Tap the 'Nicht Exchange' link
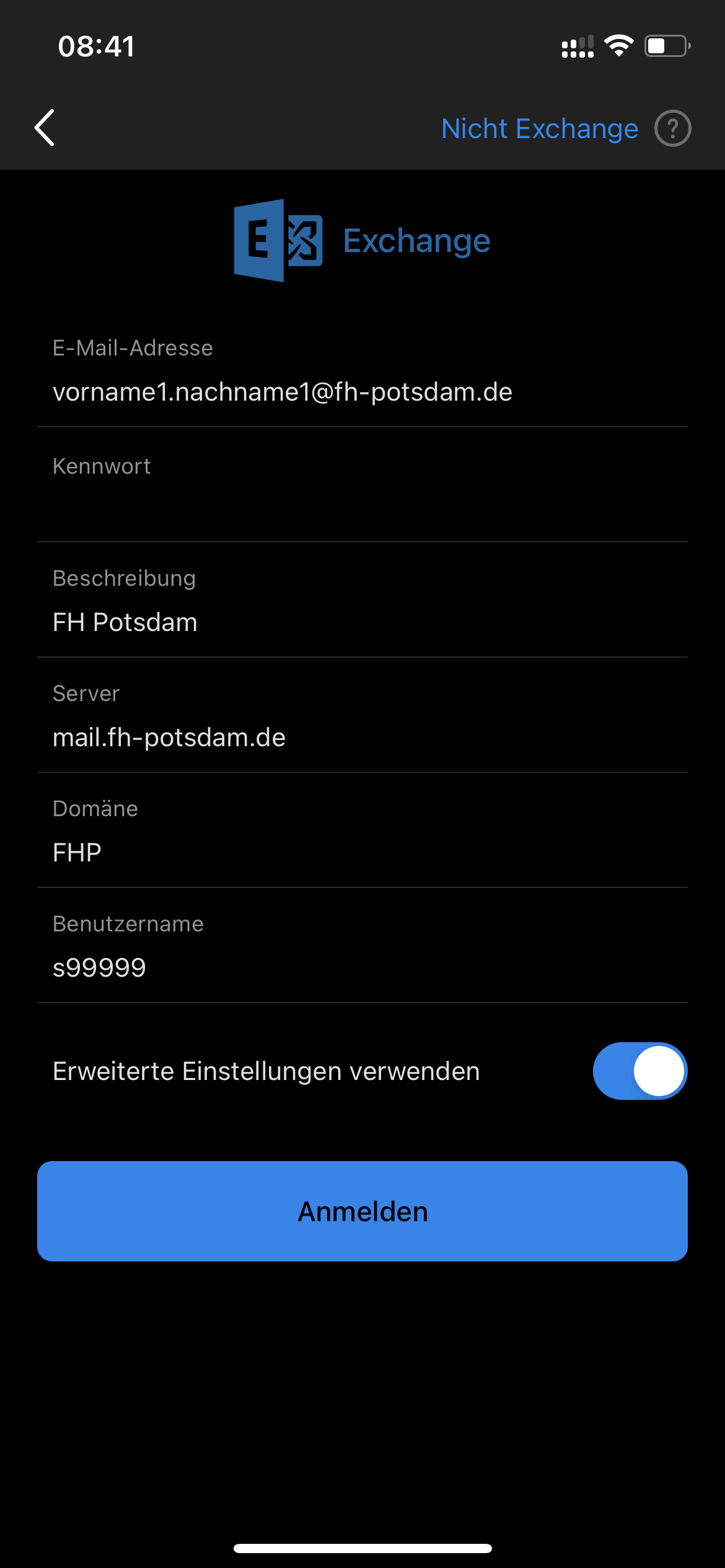725x1568 pixels. click(x=539, y=129)
